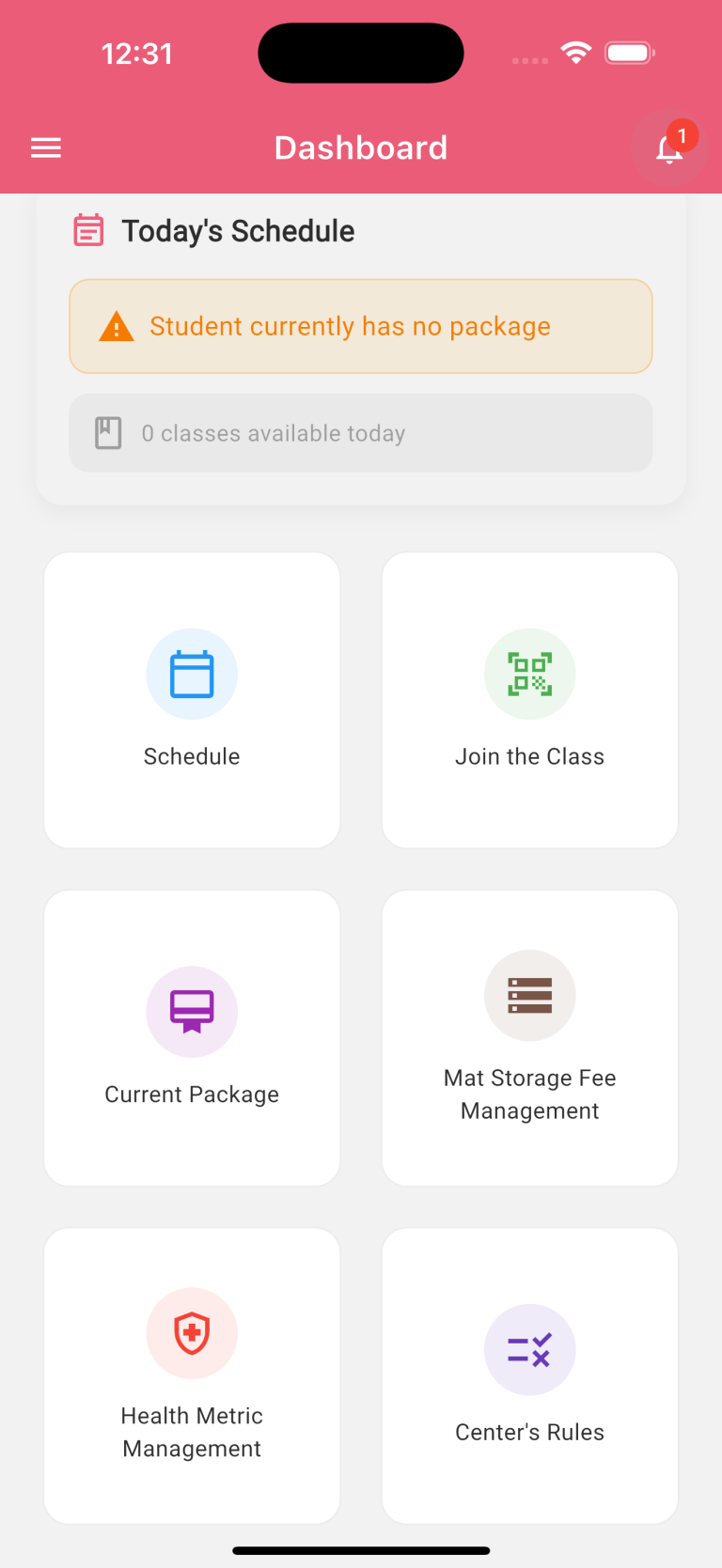Go to Health Metric Management
Viewport: 722px width, 1568px height.
[192, 1375]
